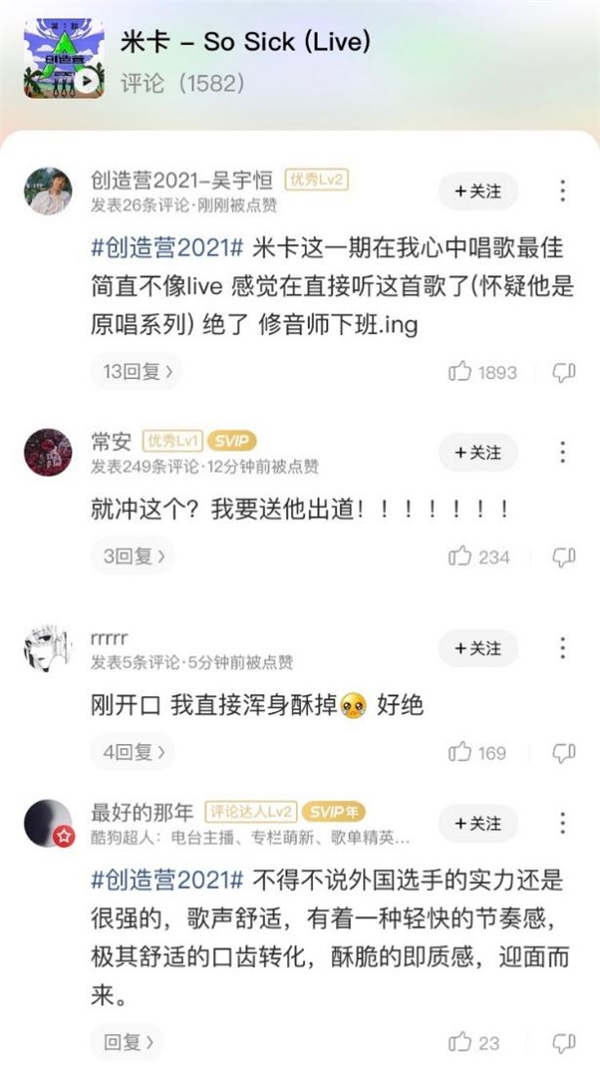Expand 4回复 under rrrrr's comment

131,750
